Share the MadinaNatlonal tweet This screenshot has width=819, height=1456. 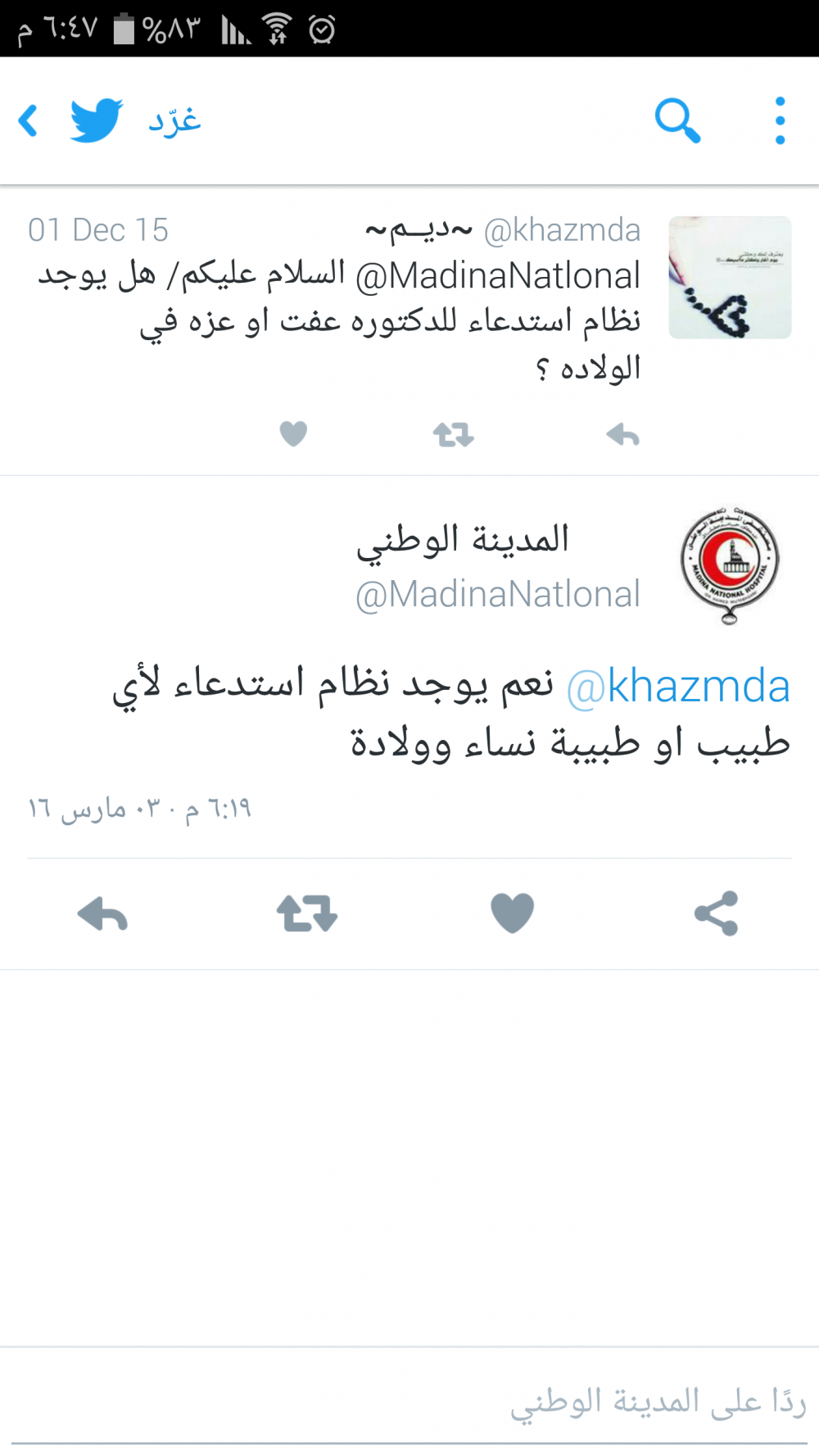[717, 913]
